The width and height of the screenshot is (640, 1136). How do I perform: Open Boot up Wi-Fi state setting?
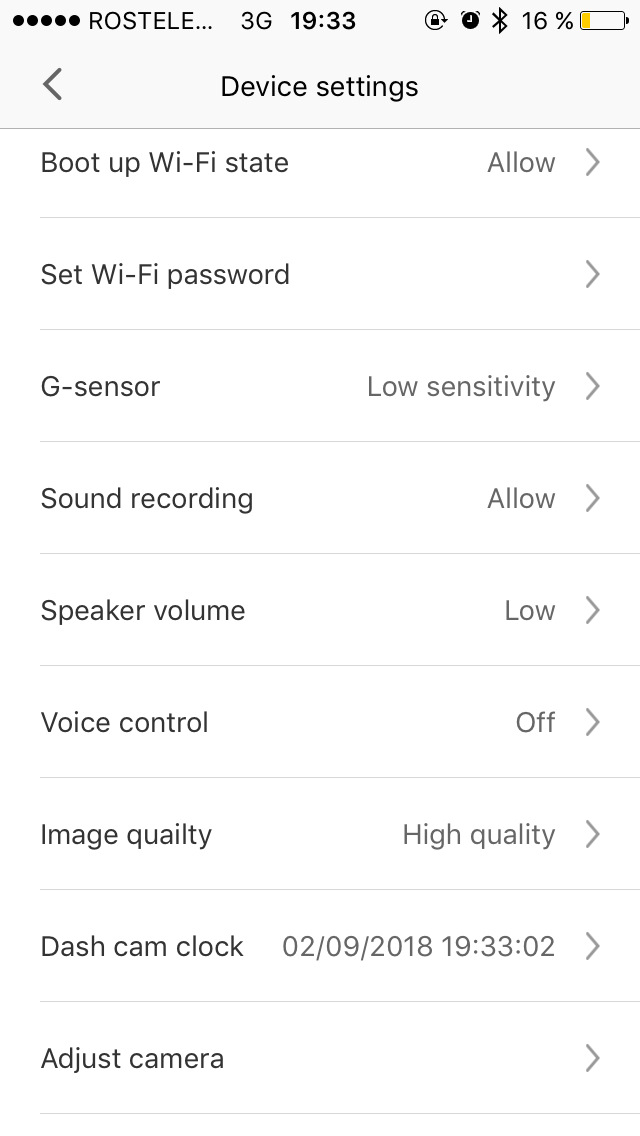(320, 162)
